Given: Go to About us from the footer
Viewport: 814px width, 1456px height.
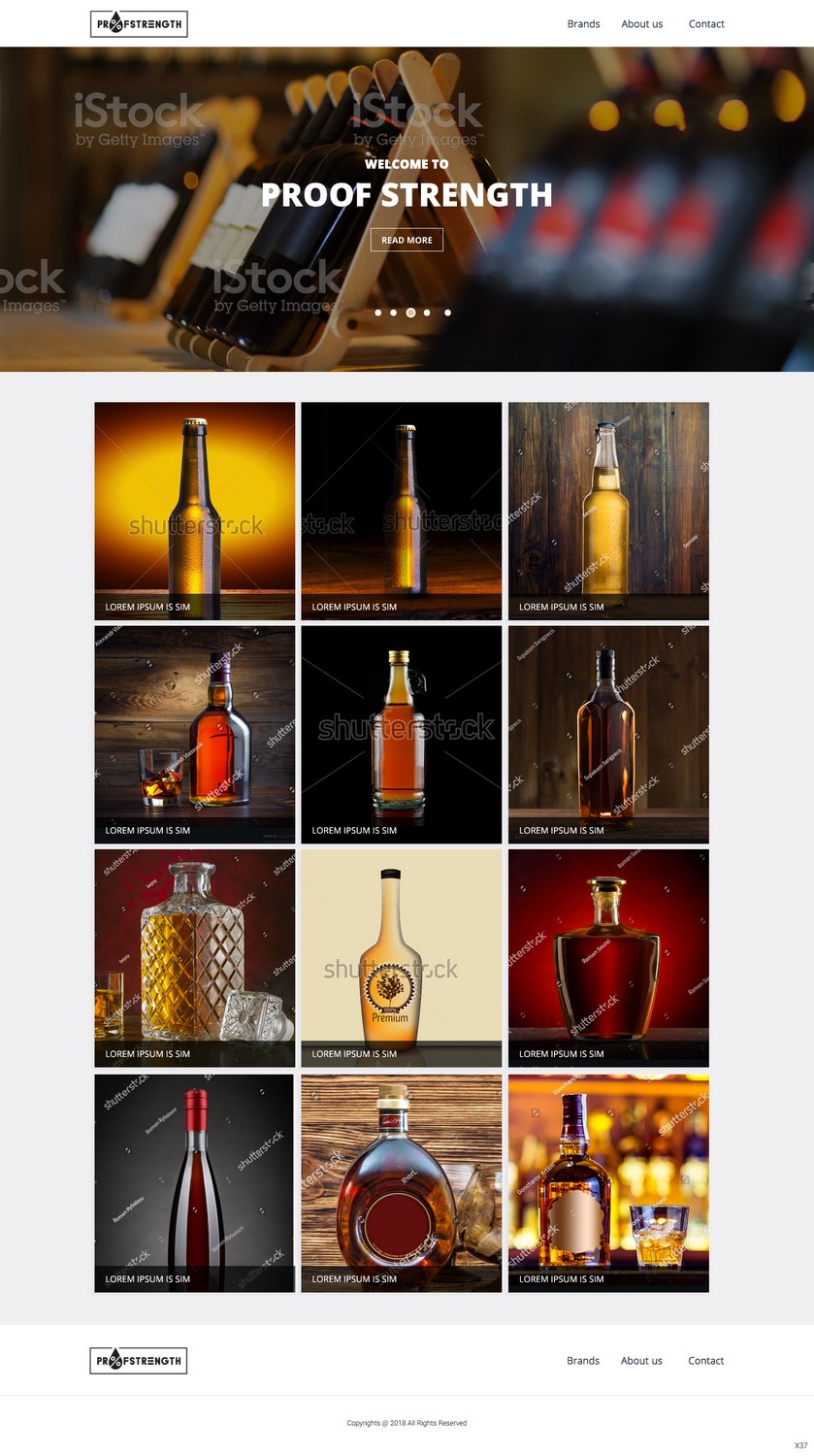Looking at the screenshot, I should click(x=641, y=1361).
